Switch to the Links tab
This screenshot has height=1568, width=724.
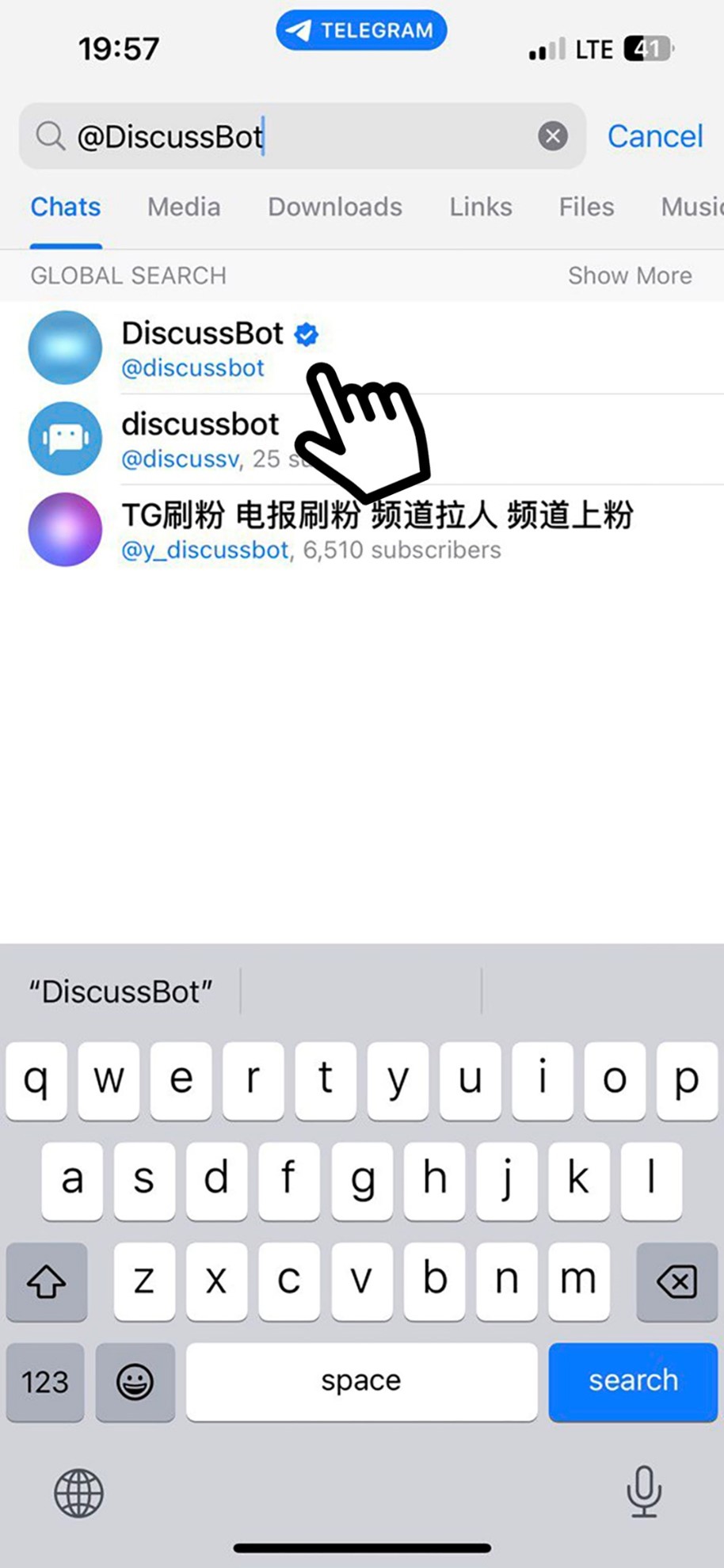(480, 207)
